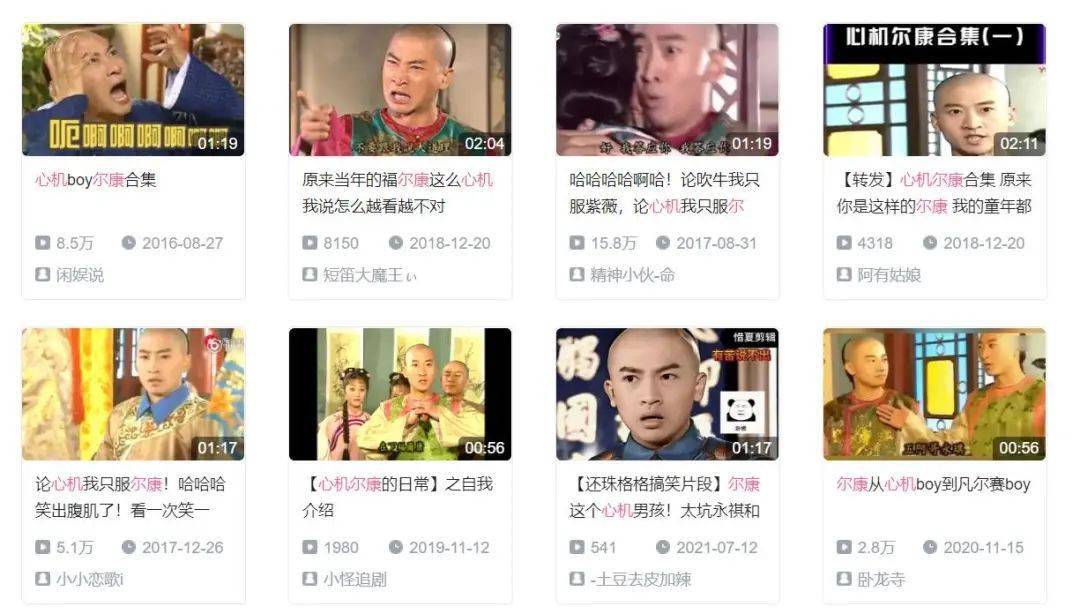Play the 15.8万 views video by 精神小伙-命

click(x=667, y=90)
